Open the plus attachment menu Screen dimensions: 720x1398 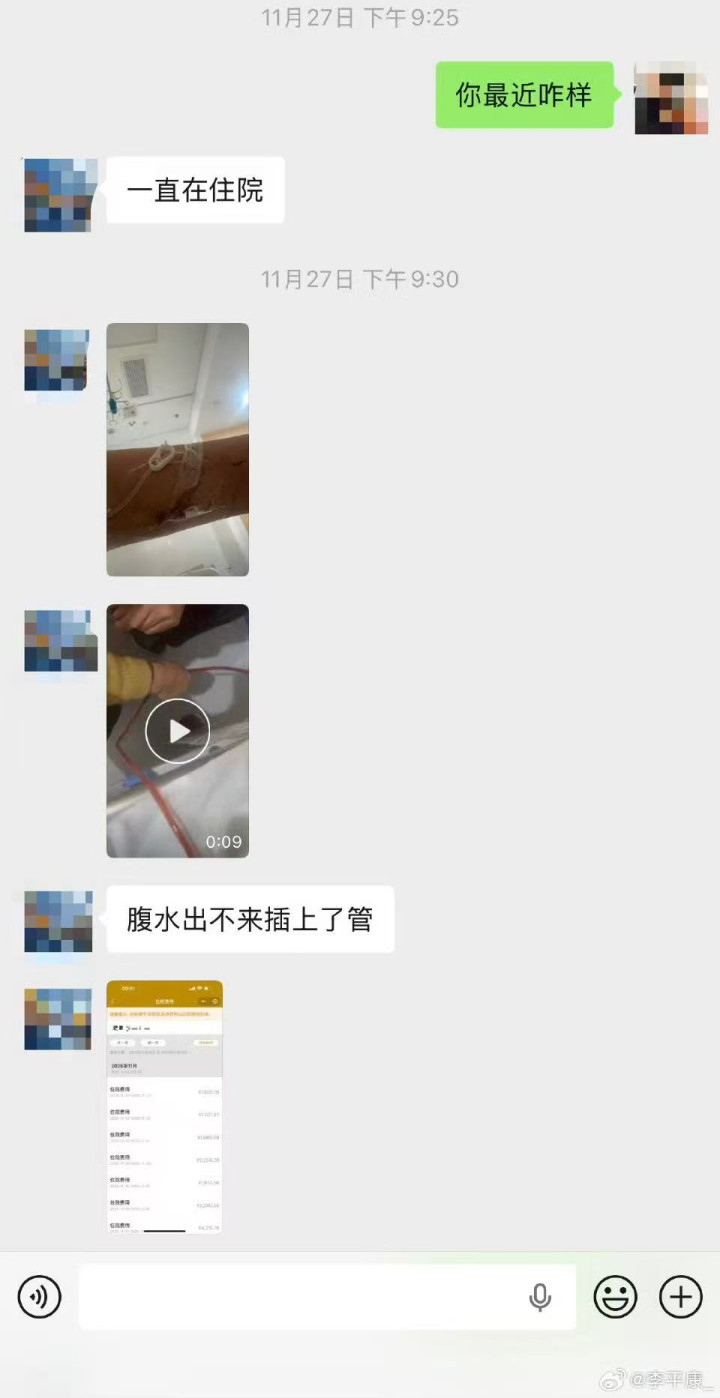(x=681, y=1297)
